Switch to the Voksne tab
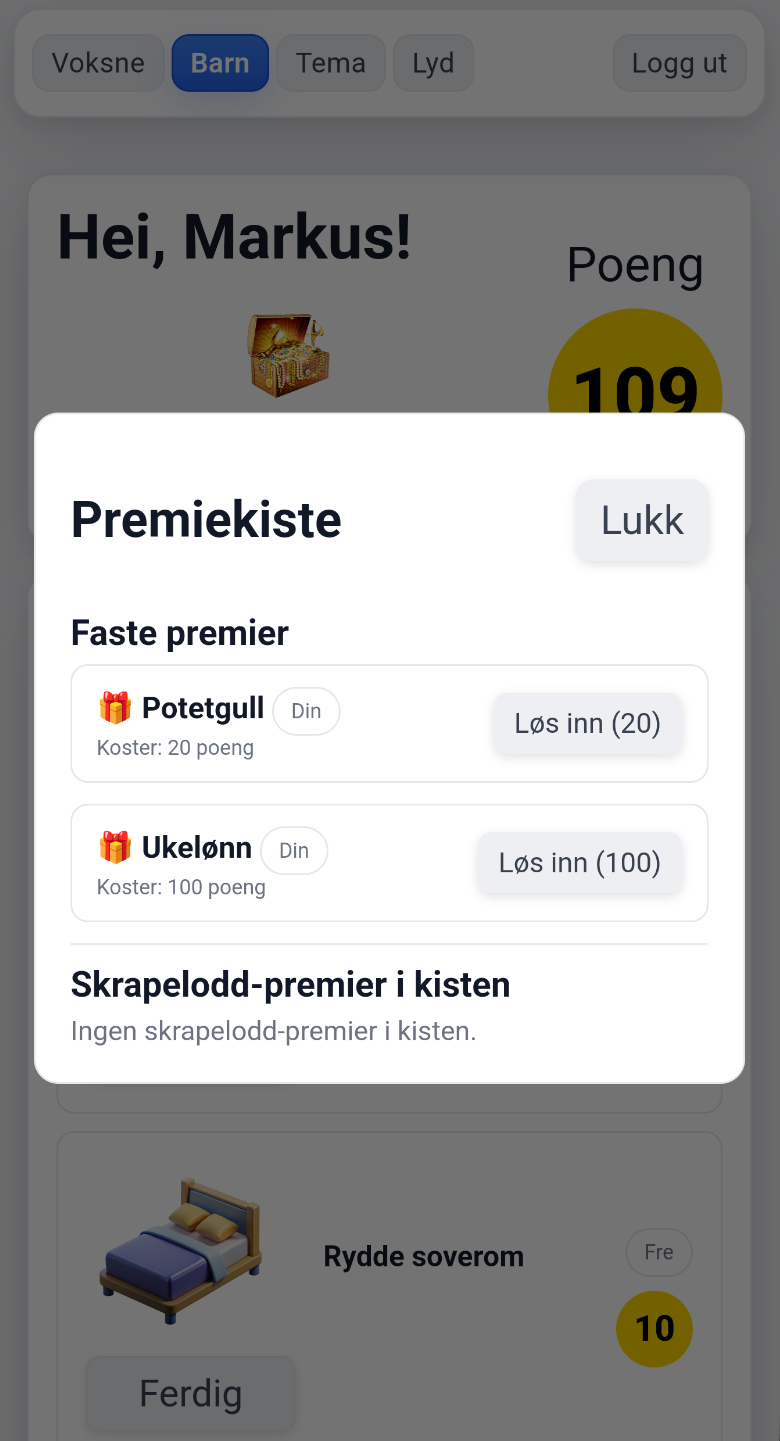Screen dimensions: 780x1441 (98, 62)
